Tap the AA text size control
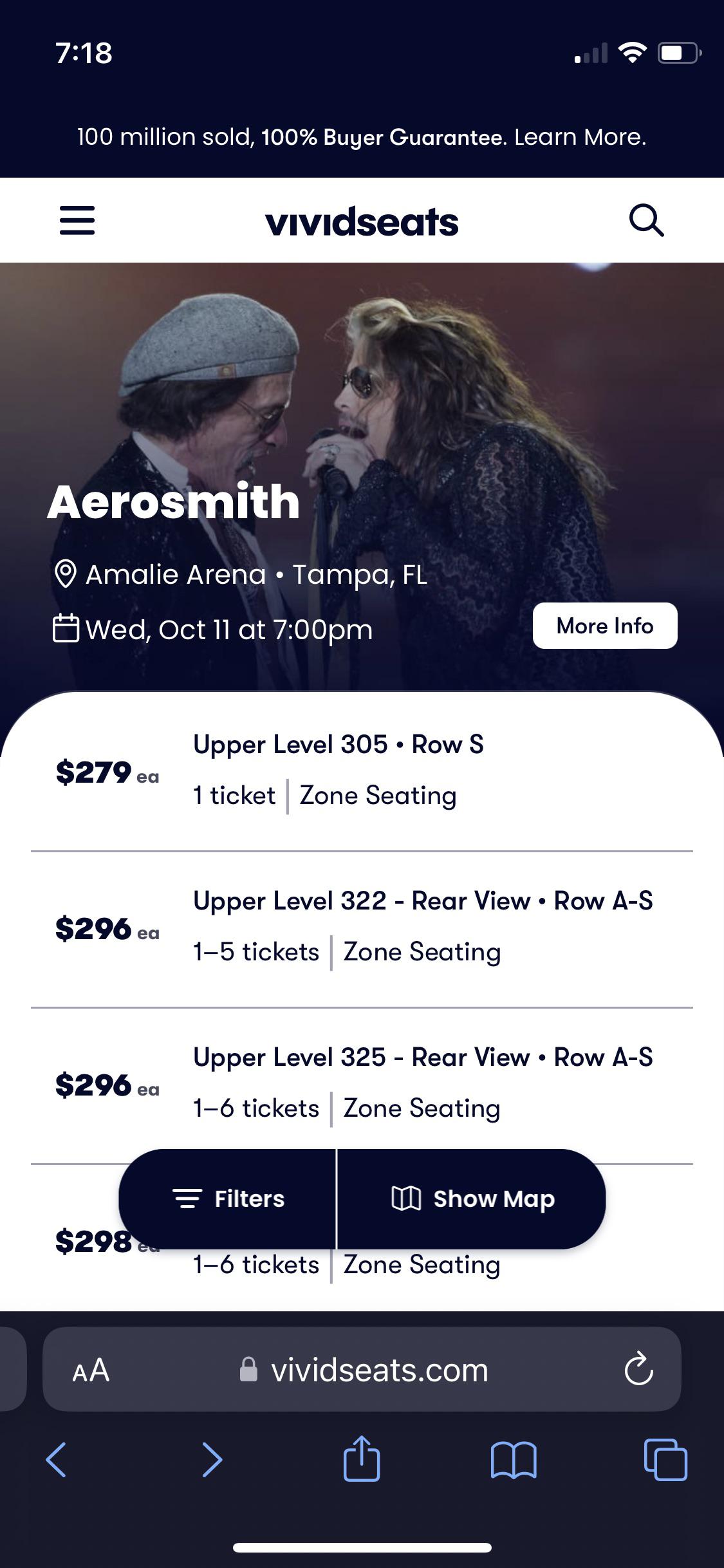724x1568 pixels. tap(91, 1370)
